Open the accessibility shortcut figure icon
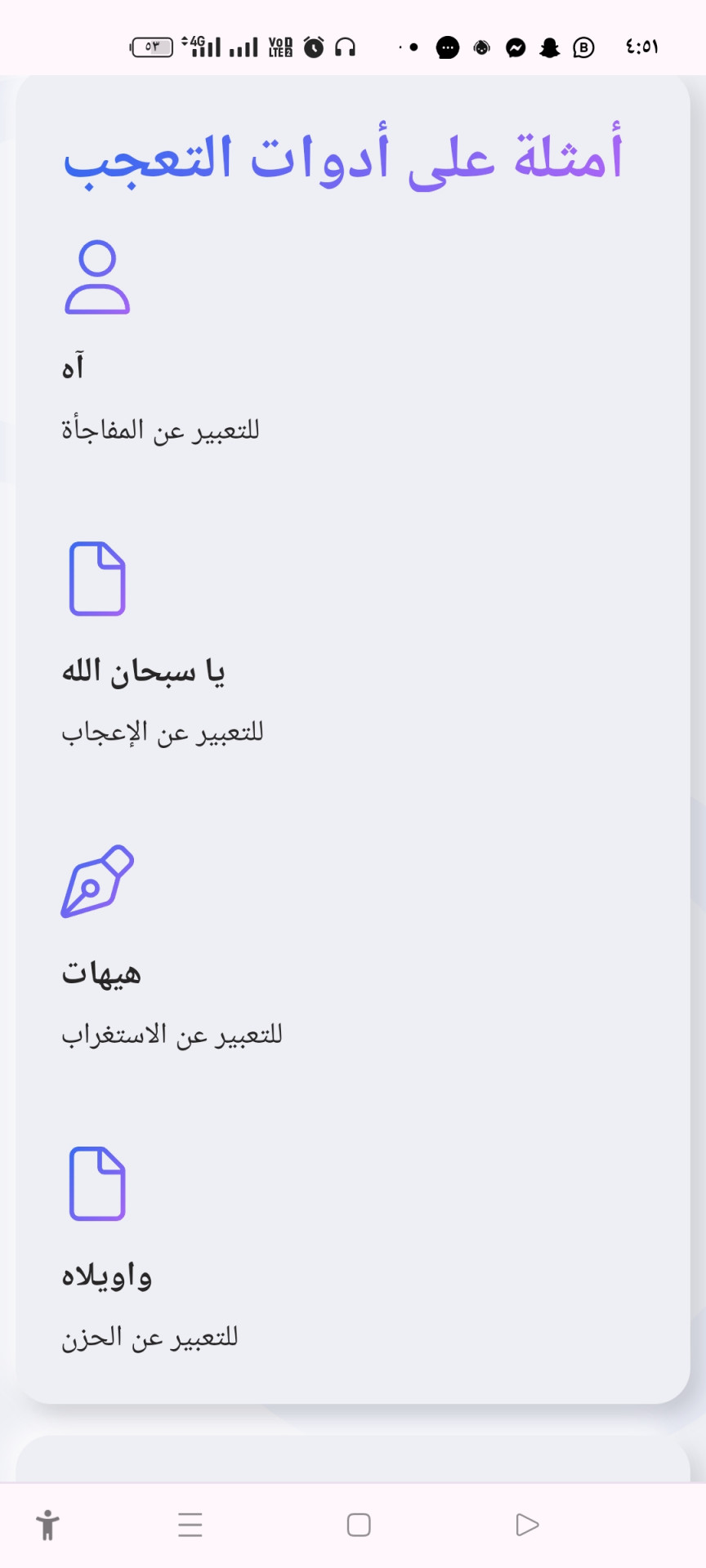 point(48,1525)
